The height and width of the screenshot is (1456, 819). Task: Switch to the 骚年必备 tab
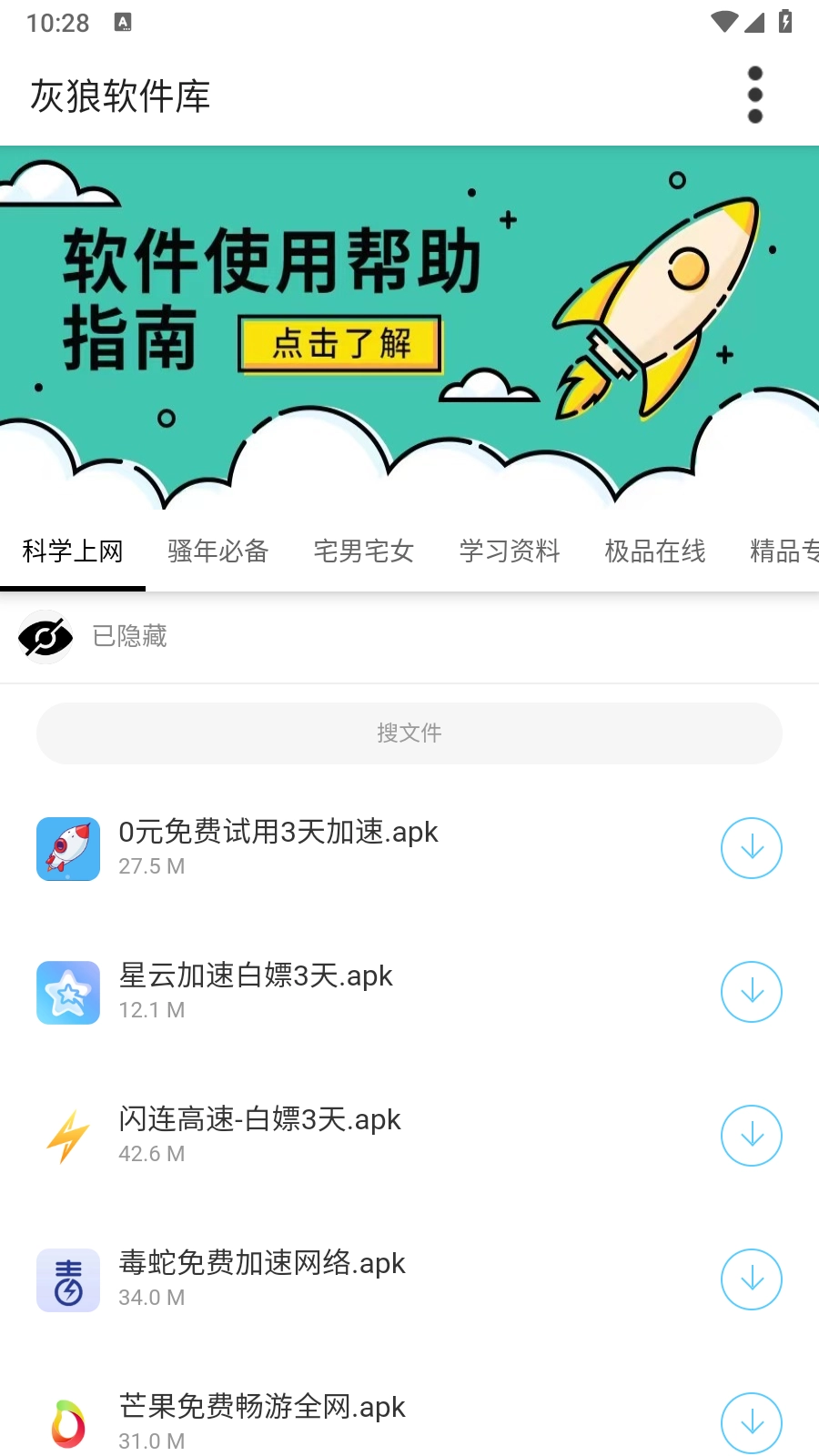point(217,551)
